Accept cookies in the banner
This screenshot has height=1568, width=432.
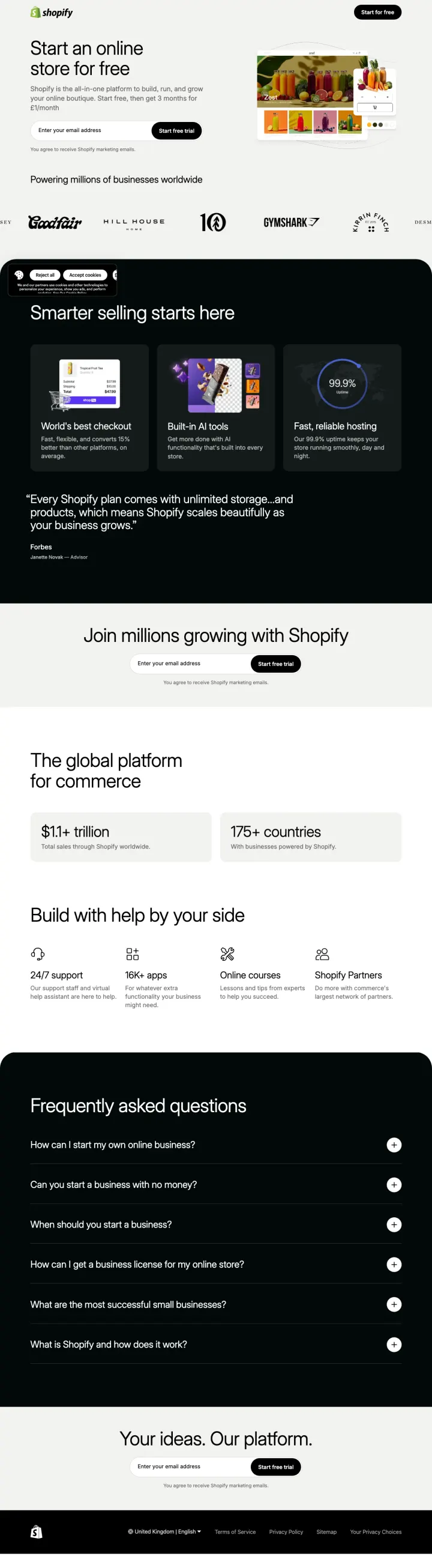85,275
